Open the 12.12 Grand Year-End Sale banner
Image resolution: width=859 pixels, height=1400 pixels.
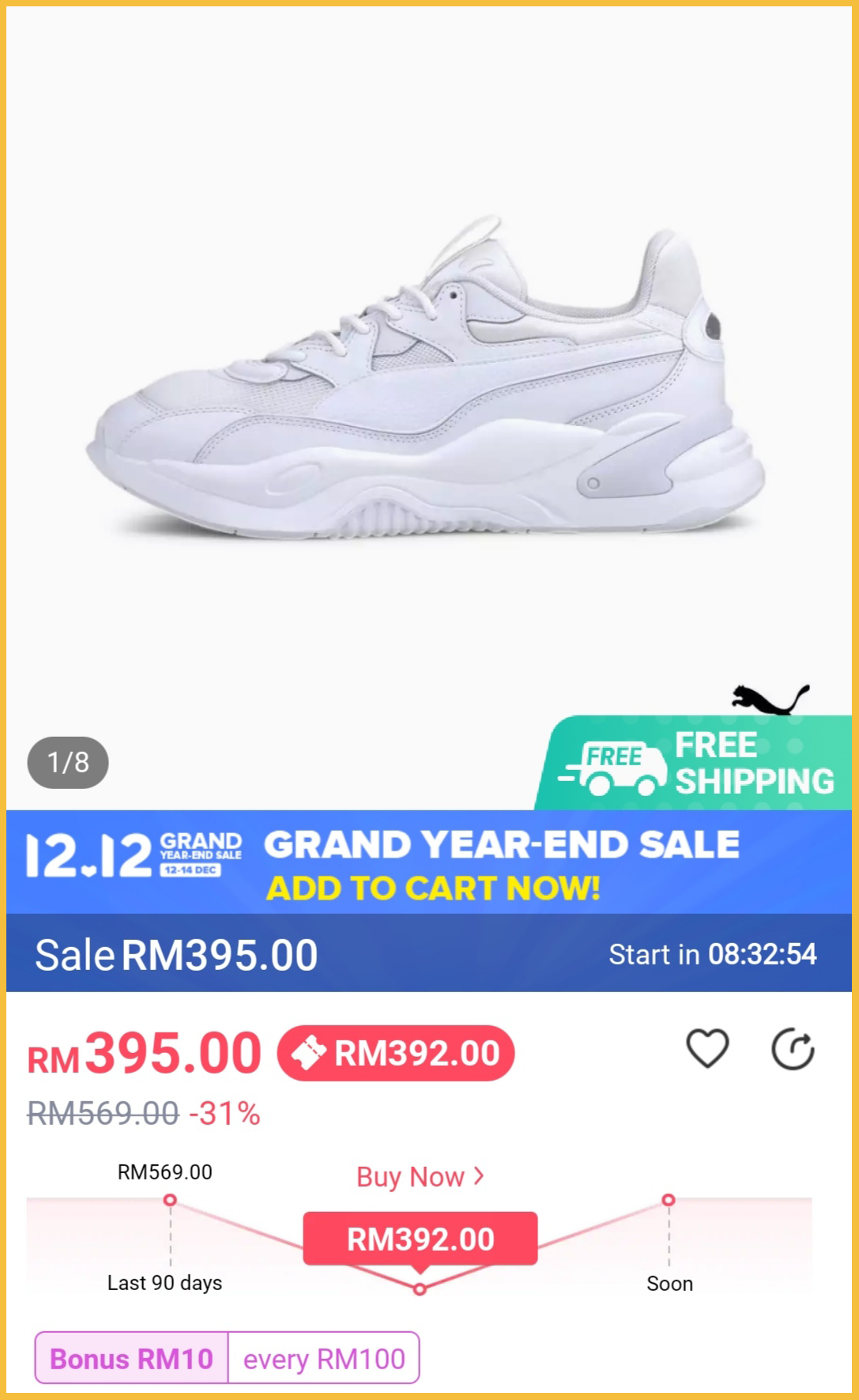tap(429, 862)
